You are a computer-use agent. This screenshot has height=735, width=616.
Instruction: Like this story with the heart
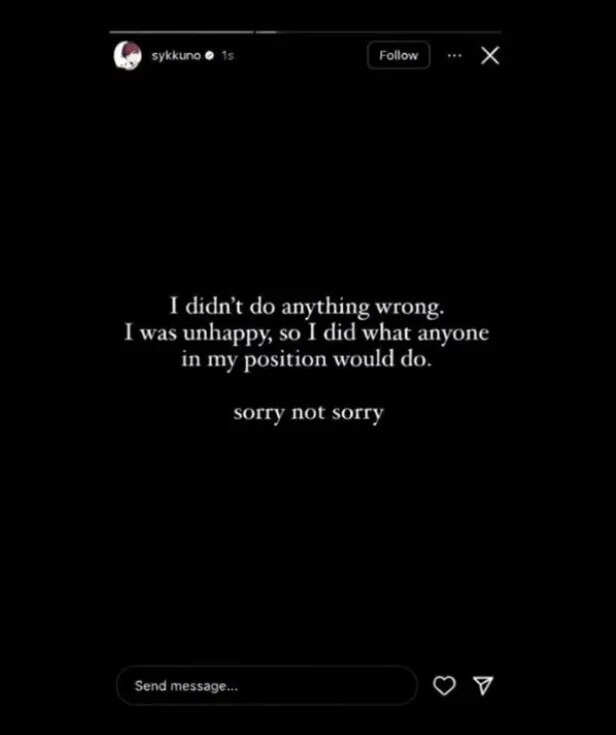(x=444, y=685)
